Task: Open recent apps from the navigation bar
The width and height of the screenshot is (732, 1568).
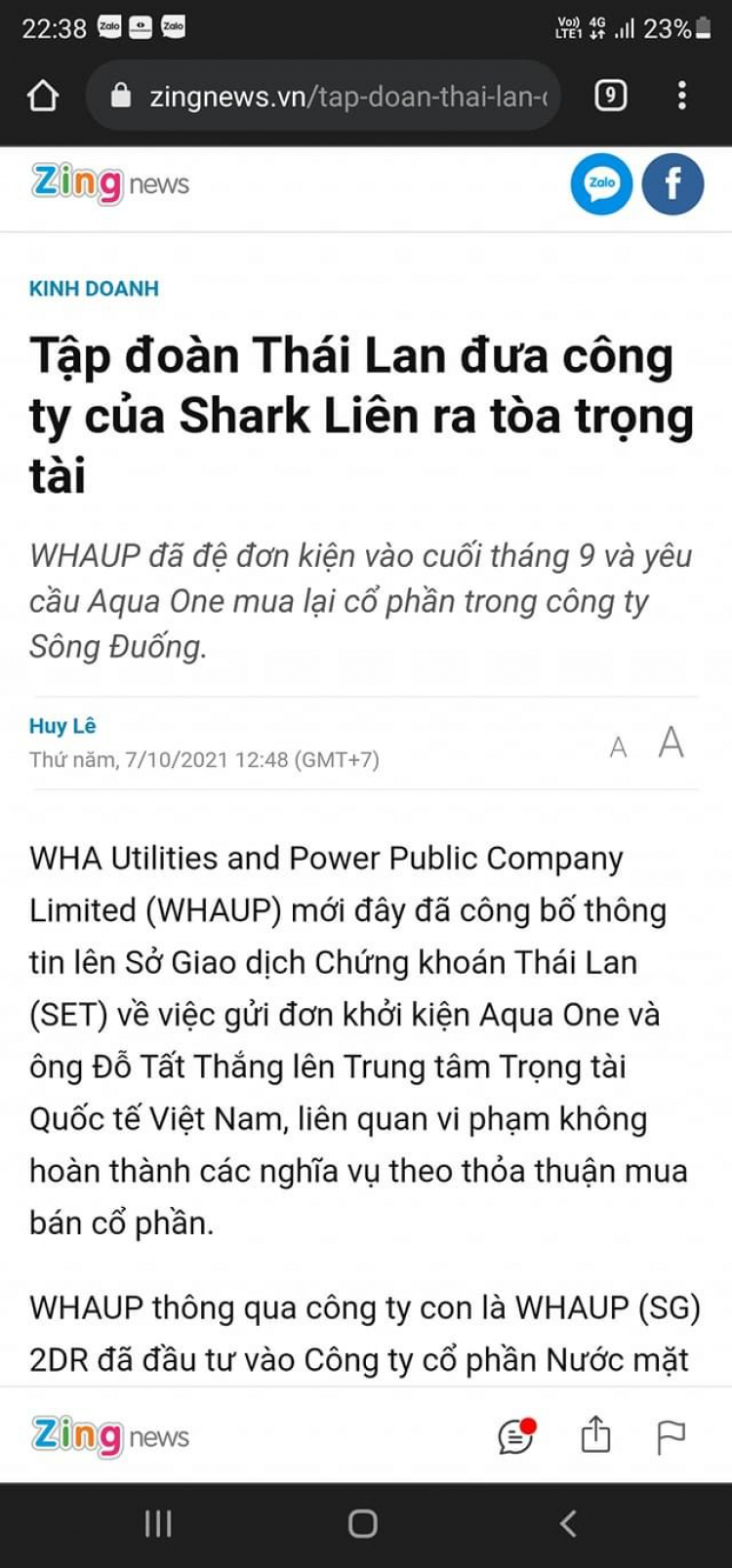Action: (x=158, y=1523)
